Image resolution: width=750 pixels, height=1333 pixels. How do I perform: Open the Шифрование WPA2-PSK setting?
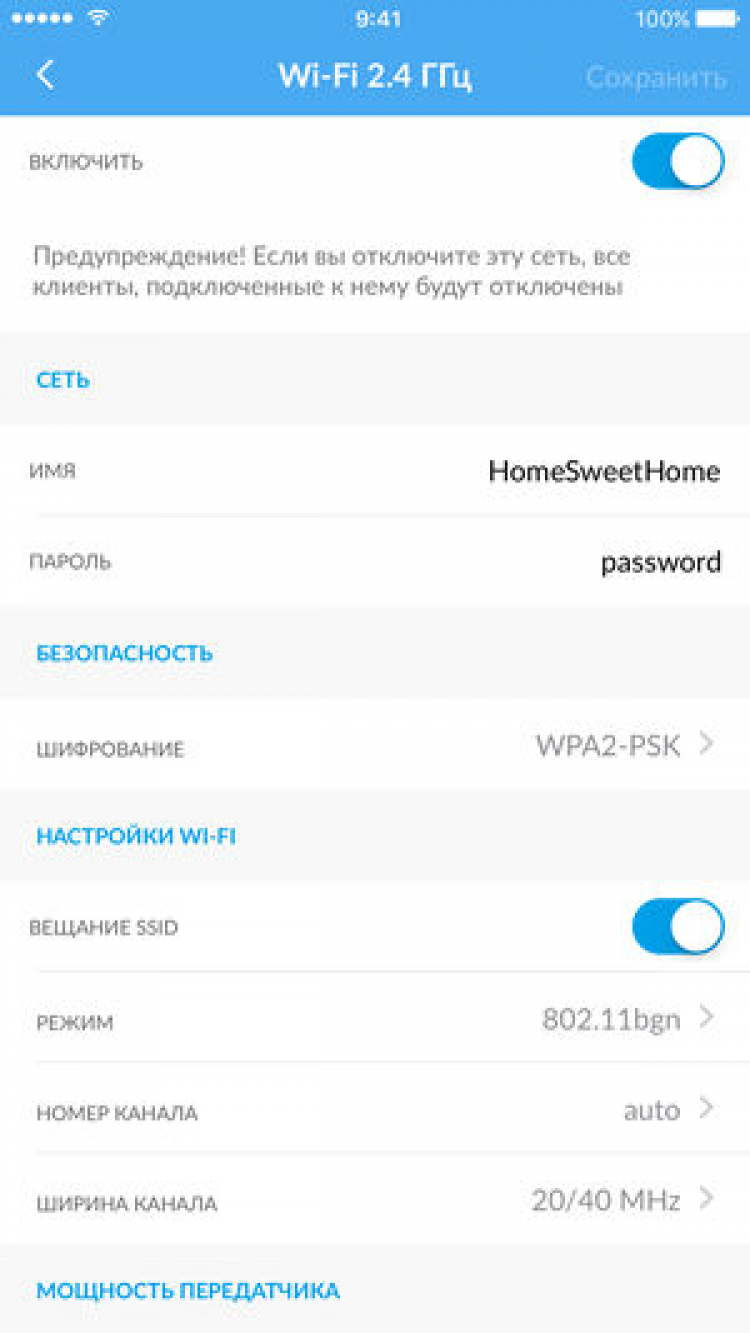(x=624, y=745)
